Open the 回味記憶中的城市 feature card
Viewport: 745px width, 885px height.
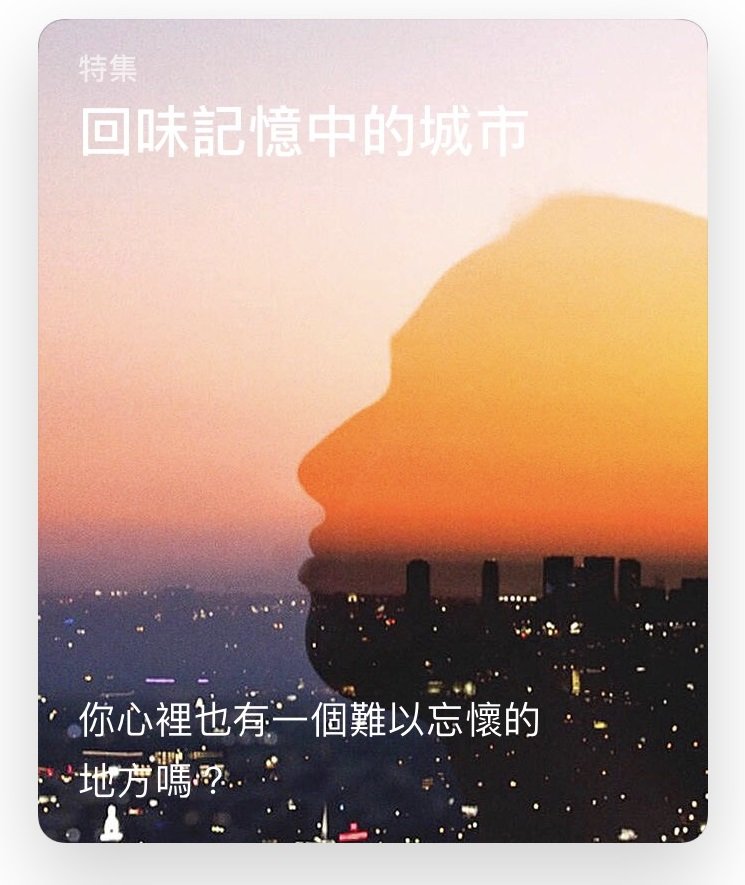pos(372,430)
